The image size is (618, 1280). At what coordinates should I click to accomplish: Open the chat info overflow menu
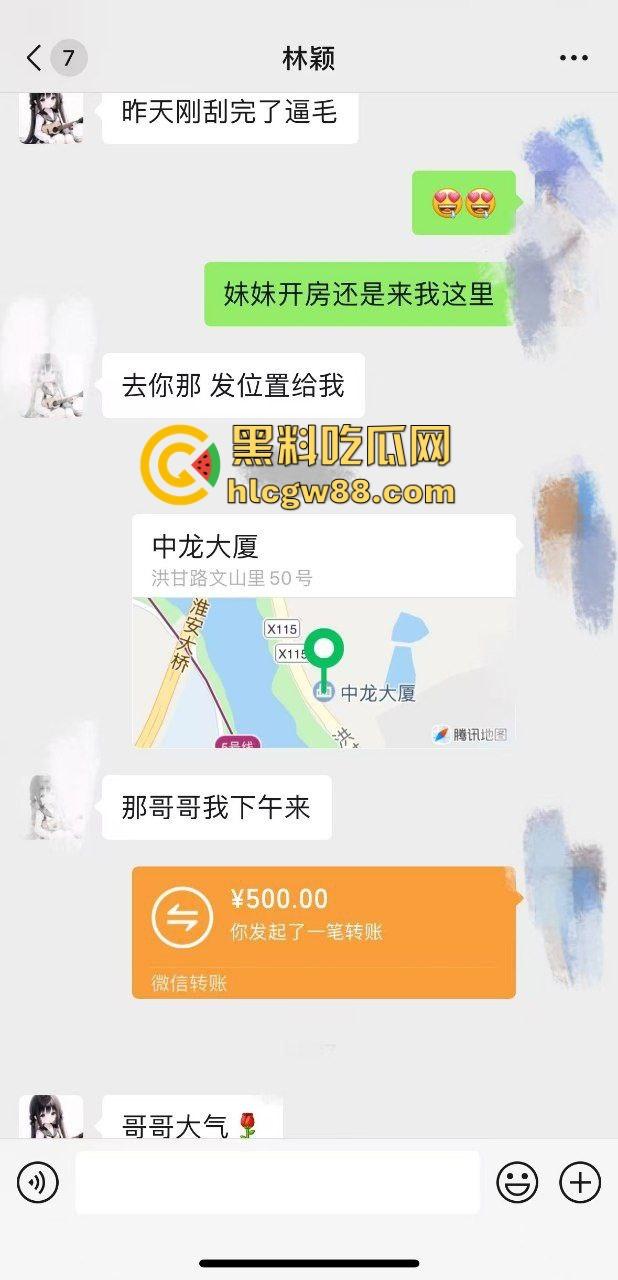[x=573, y=58]
